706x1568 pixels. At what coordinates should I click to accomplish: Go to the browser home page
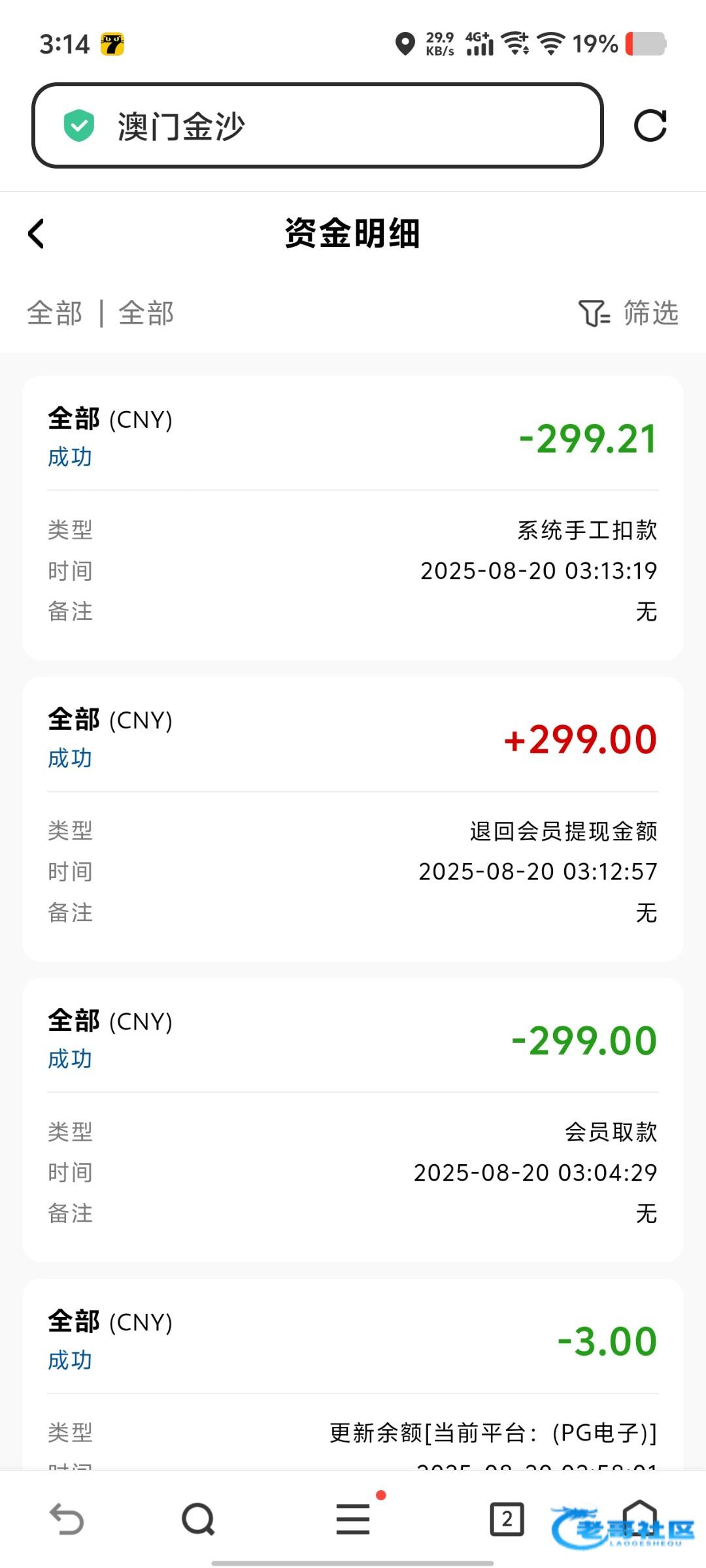[639, 1517]
